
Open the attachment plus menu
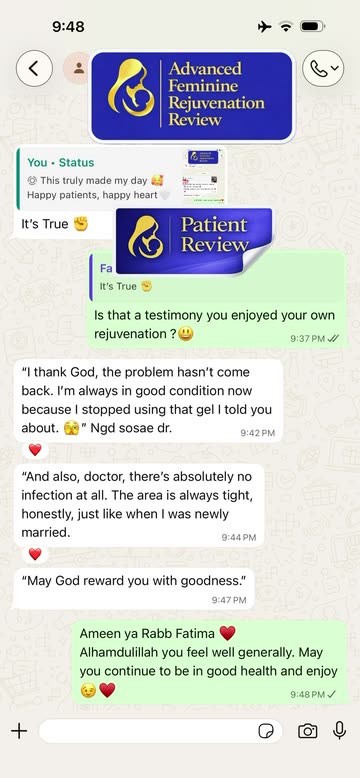(x=19, y=731)
